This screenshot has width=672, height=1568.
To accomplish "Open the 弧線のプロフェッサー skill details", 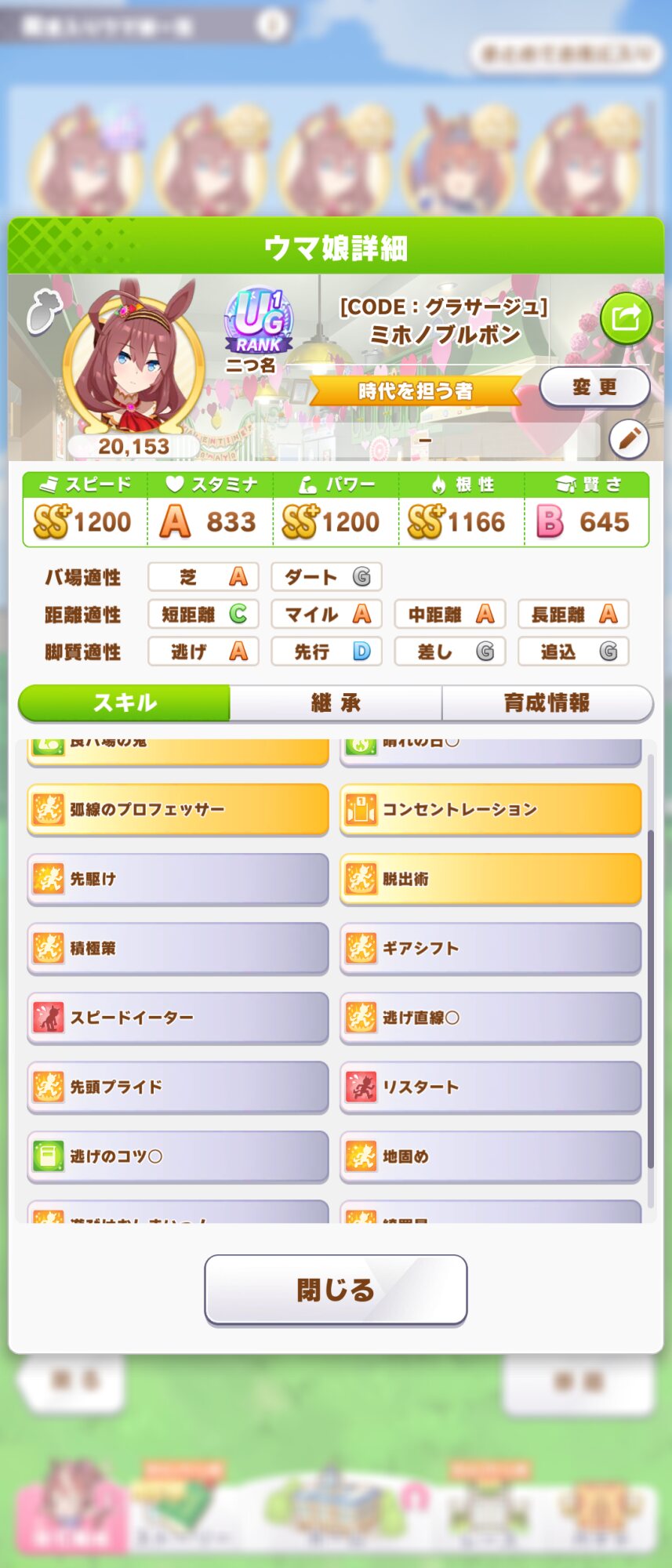I will coord(178,809).
